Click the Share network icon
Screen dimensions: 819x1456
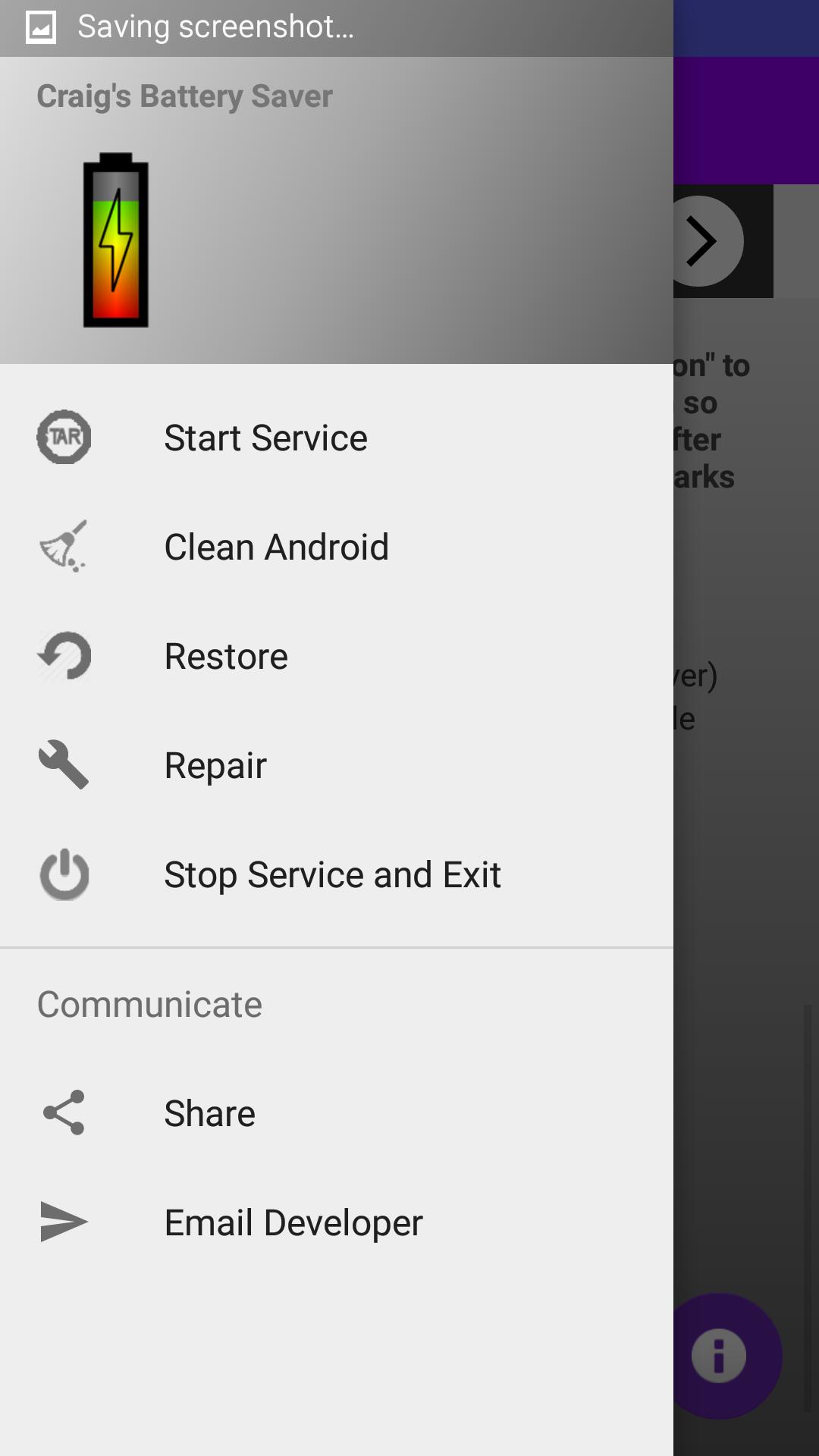(x=64, y=1112)
